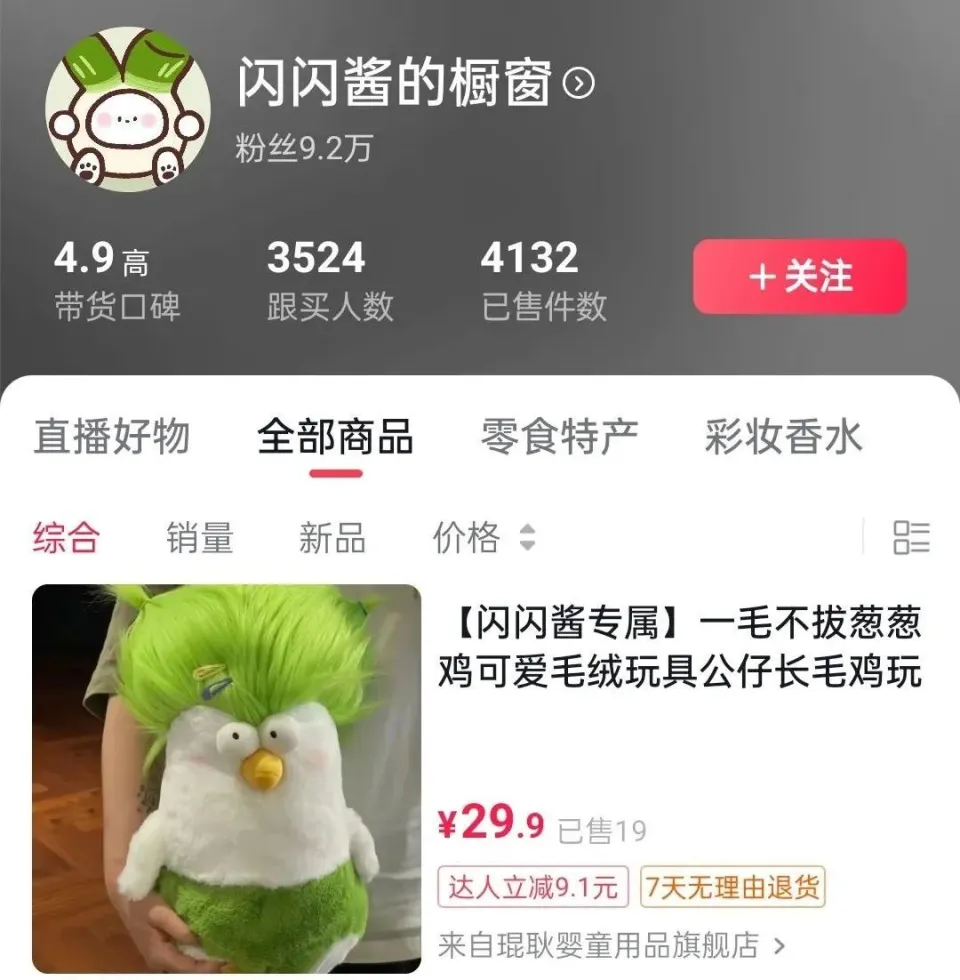Sort products by 销量
This screenshot has width=960, height=980.
[199, 538]
